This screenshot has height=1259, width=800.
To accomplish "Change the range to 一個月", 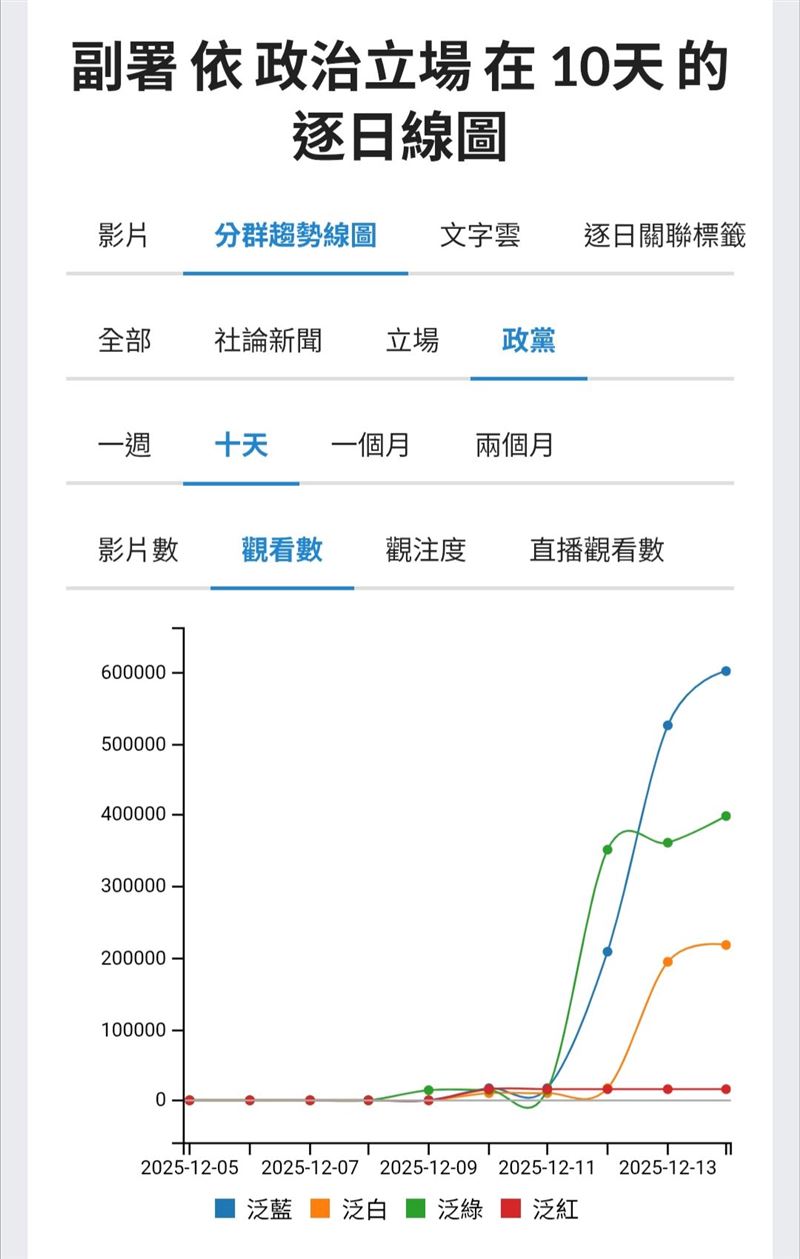I will tap(370, 445).
